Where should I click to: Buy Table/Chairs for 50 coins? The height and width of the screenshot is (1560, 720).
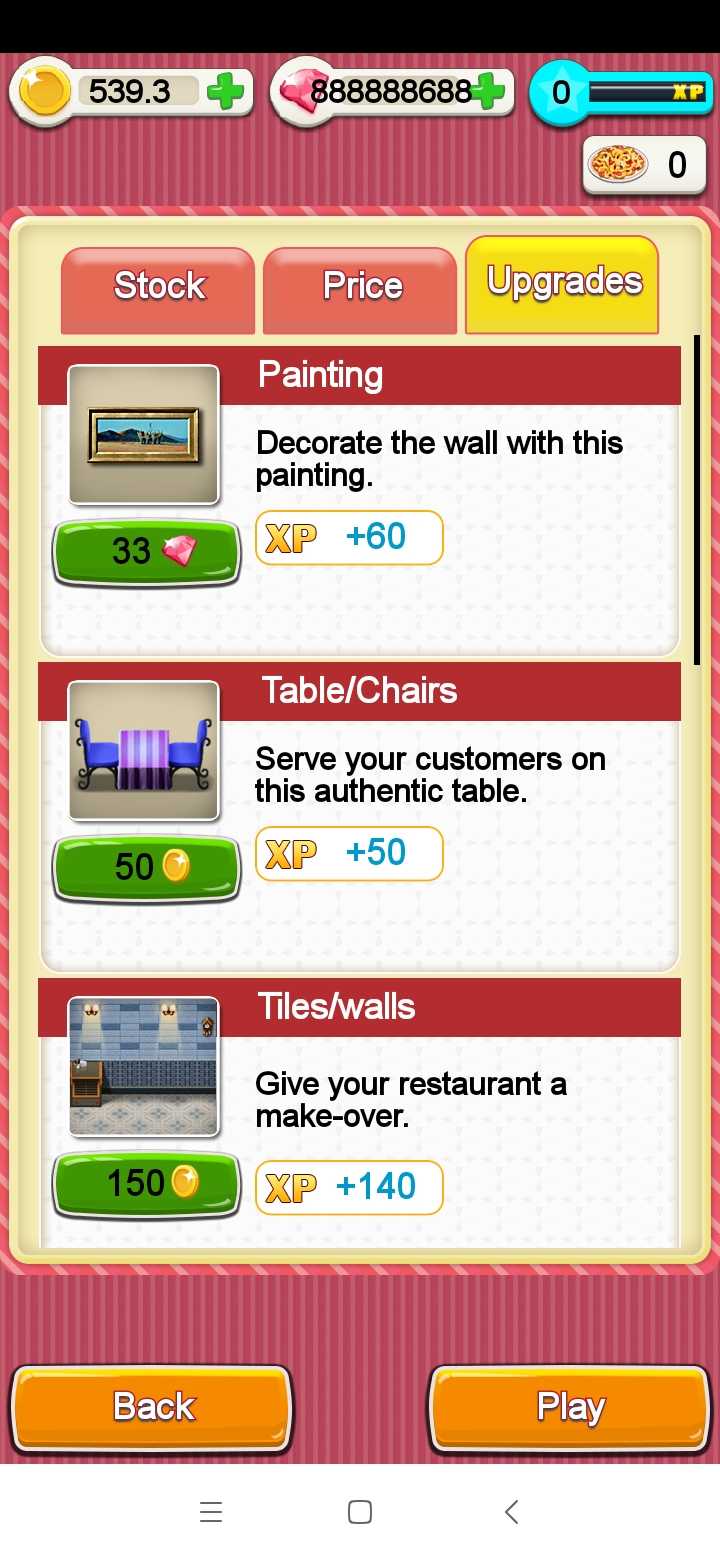click(147, 867)
